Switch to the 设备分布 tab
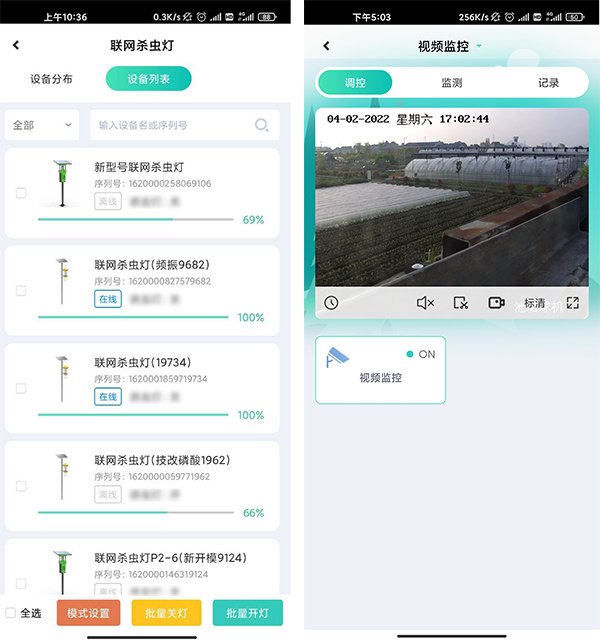This screenshot has height=642, width=600. click(x=51, y=79)
